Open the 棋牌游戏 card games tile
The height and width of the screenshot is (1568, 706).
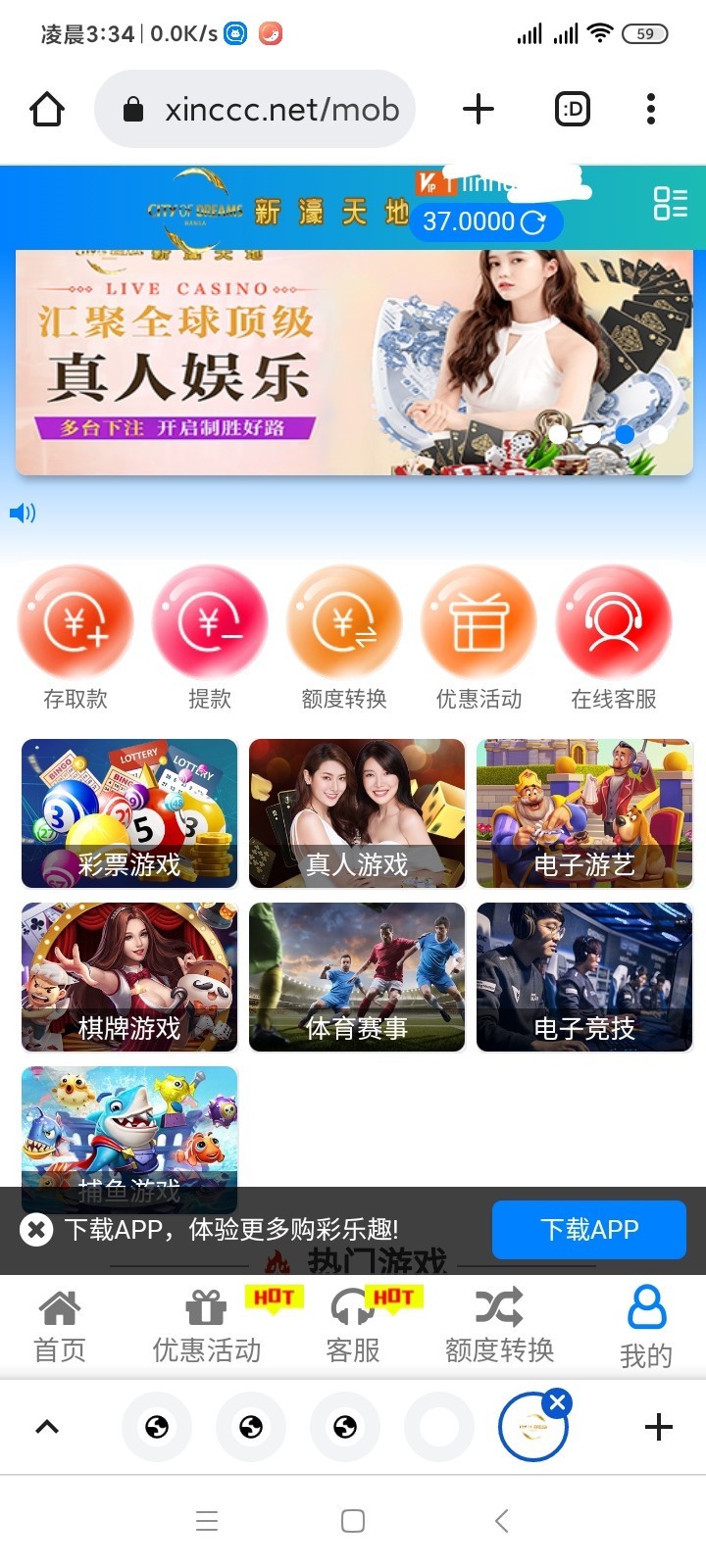tap(129, 977)
